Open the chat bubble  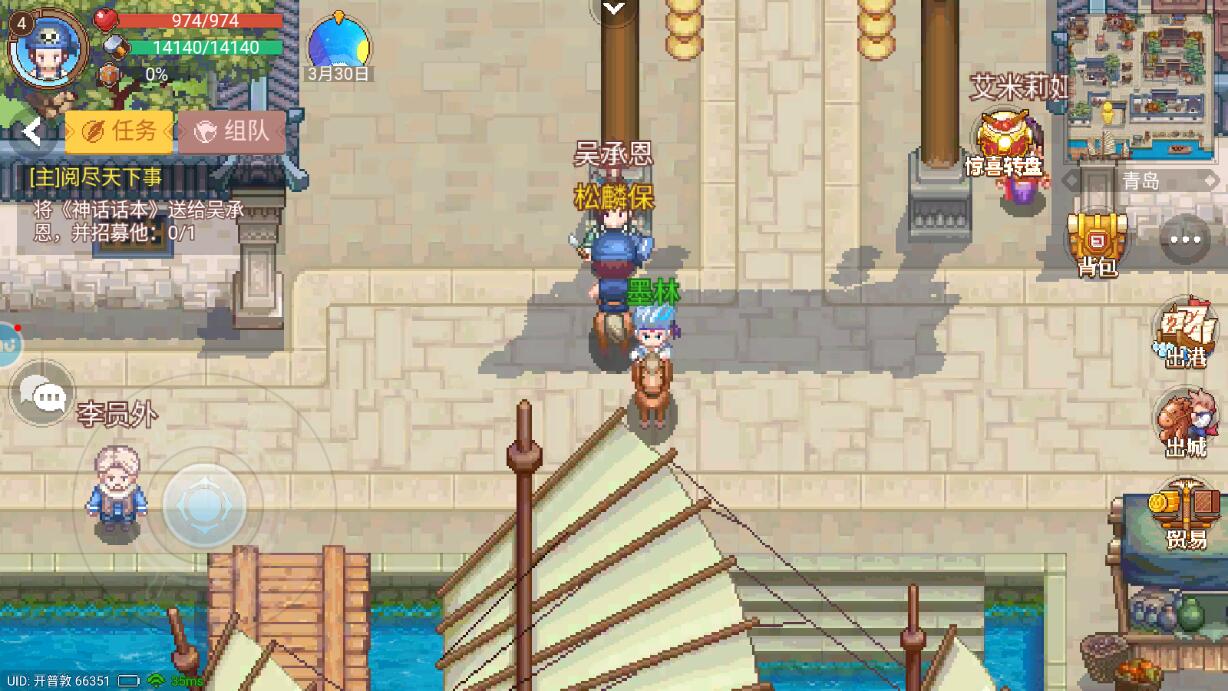click(x=45, y=395)
